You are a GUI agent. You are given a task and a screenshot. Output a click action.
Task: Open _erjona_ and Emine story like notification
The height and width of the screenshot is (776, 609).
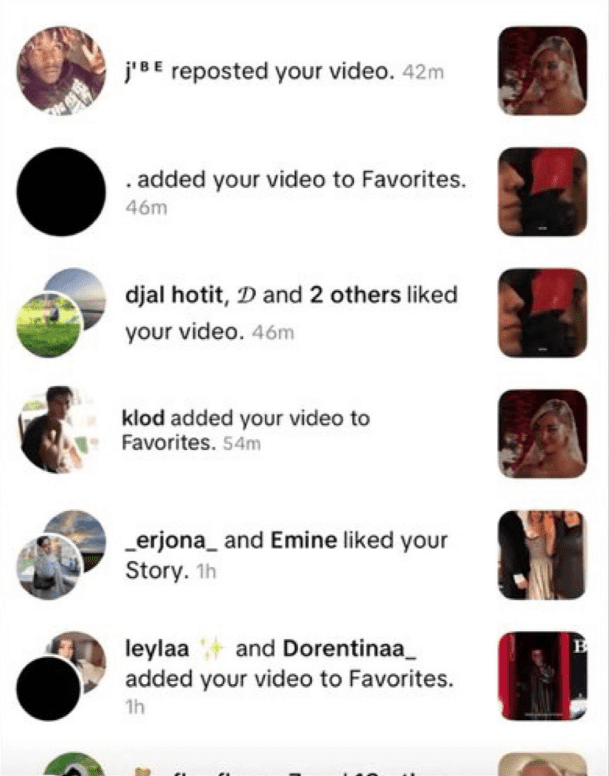[x=285, y=555]
